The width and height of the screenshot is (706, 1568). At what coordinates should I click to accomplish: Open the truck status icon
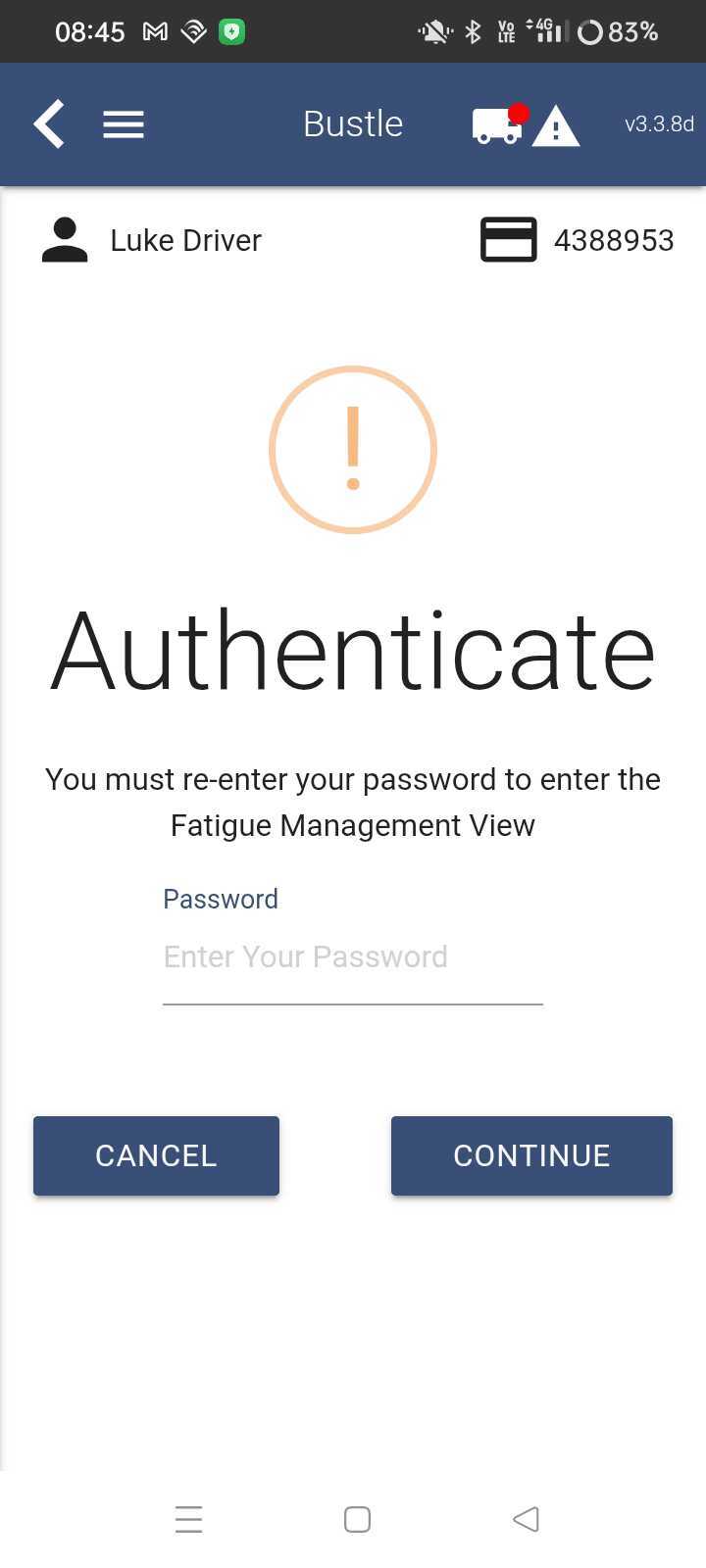498,124
